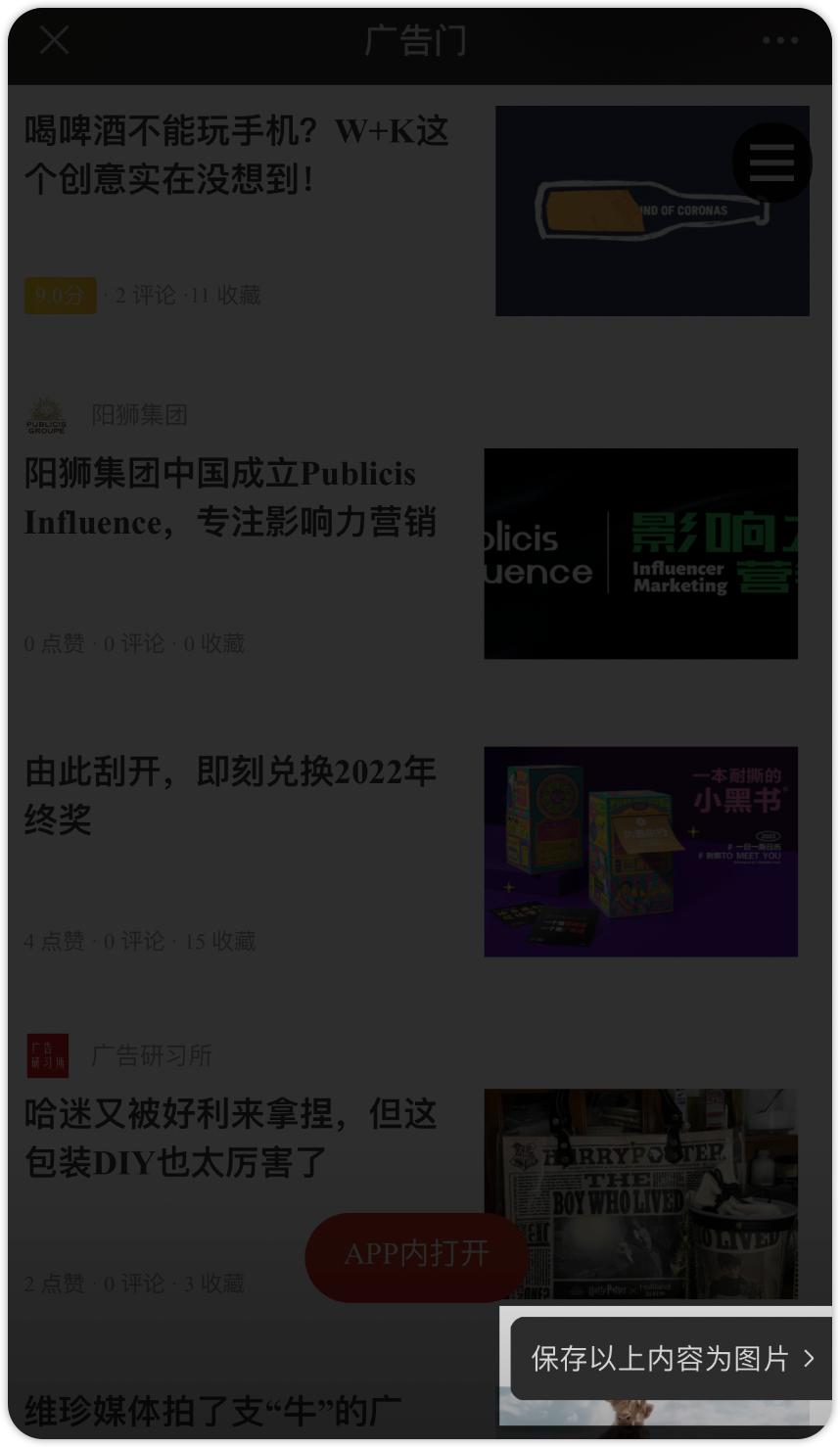Open article 哈迷又被好利来拿捏，但这包装DIY也太厉害了

click(231, 1139)
